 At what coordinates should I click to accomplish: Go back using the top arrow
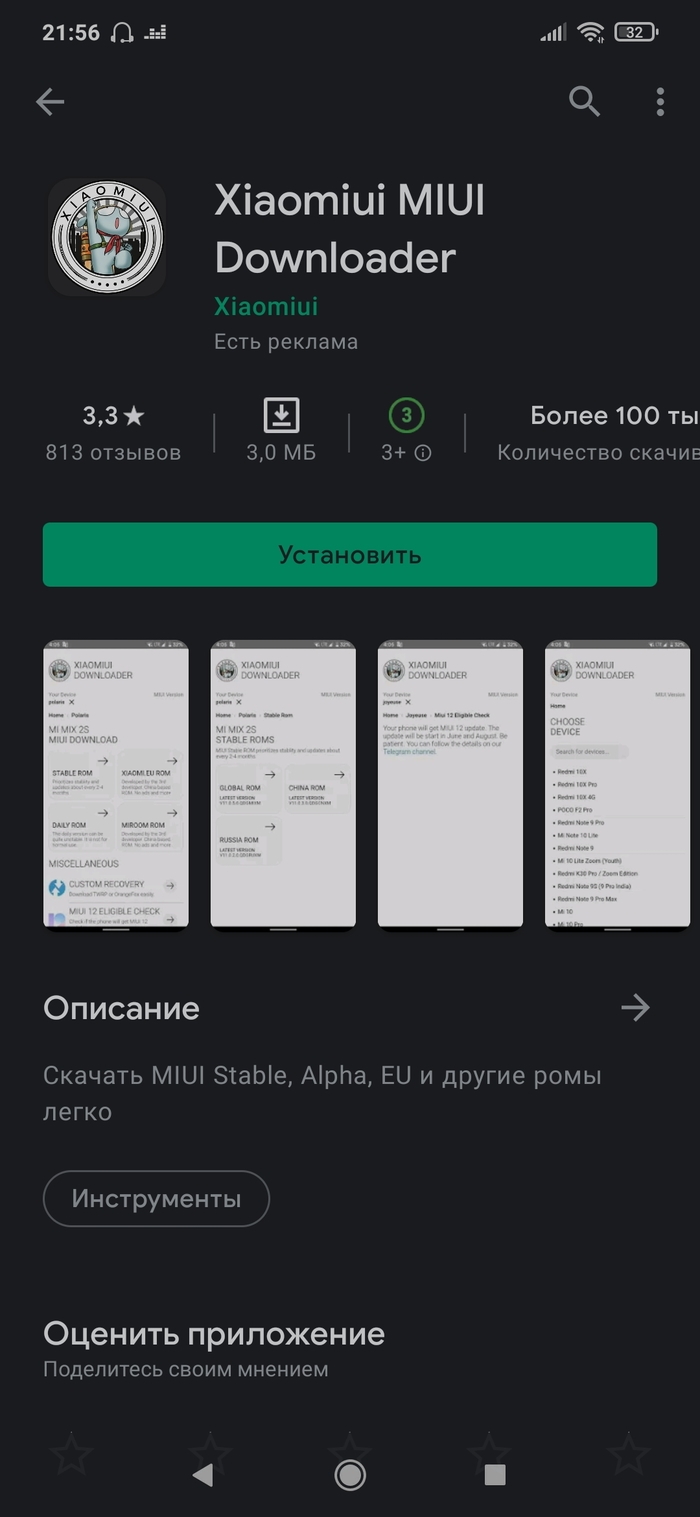click(50, 101)
